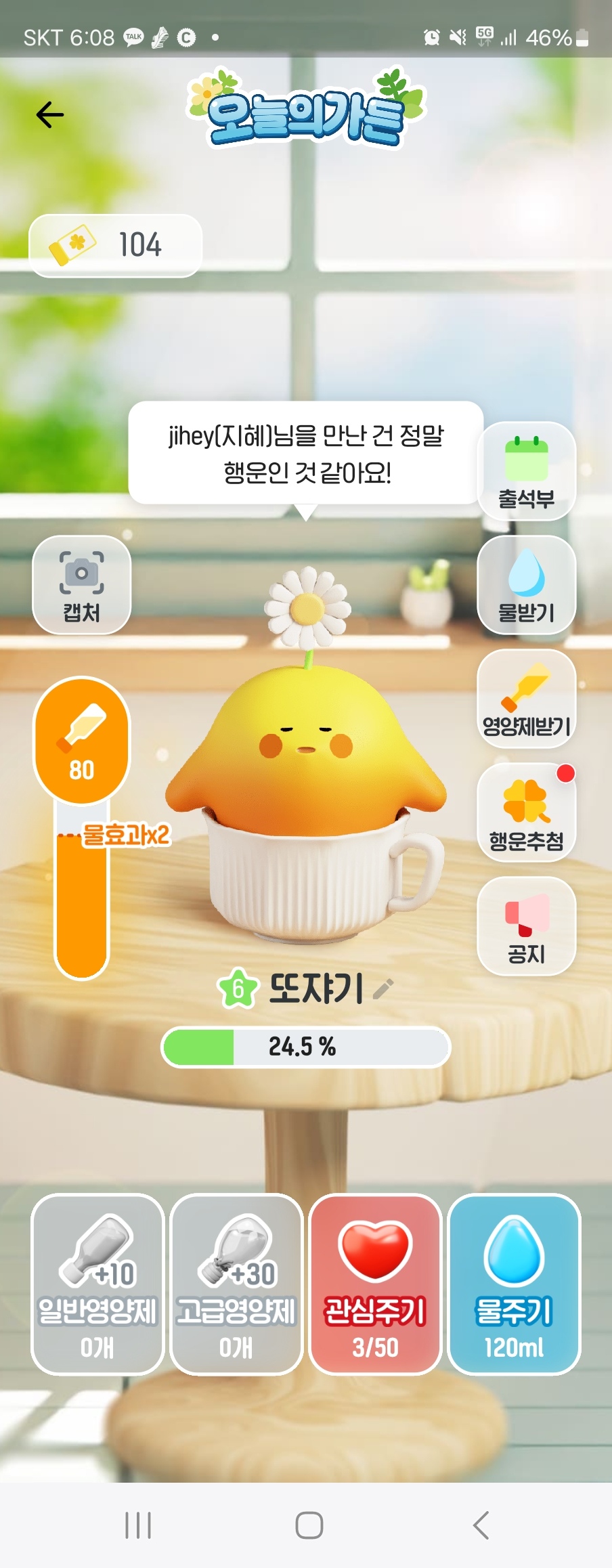Open the clover ticket balance showing 104
The width and height of the screenshot is (612, 1568).
[115, 245]
